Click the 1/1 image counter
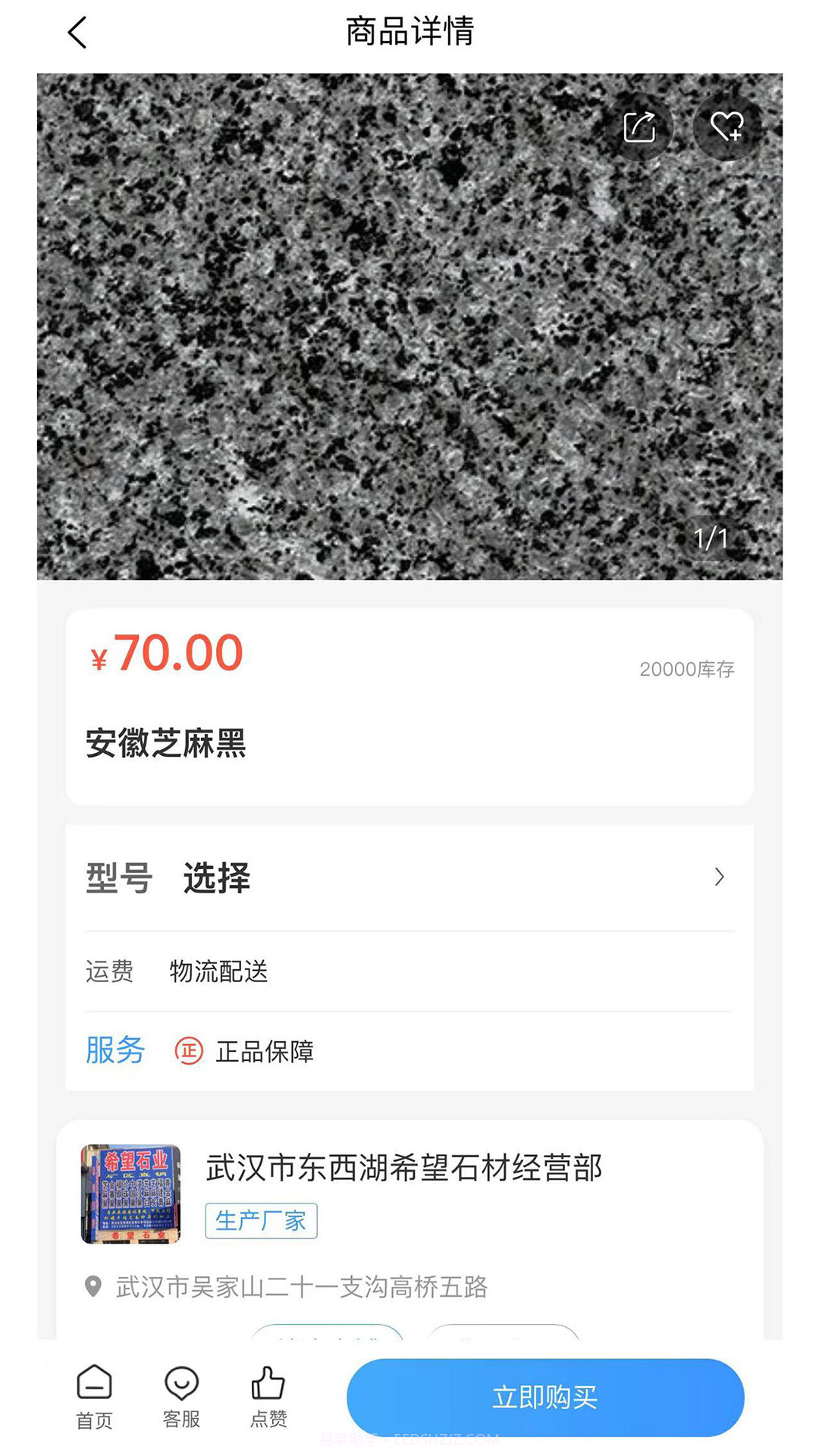819x1456 pixels. [710, 536]
